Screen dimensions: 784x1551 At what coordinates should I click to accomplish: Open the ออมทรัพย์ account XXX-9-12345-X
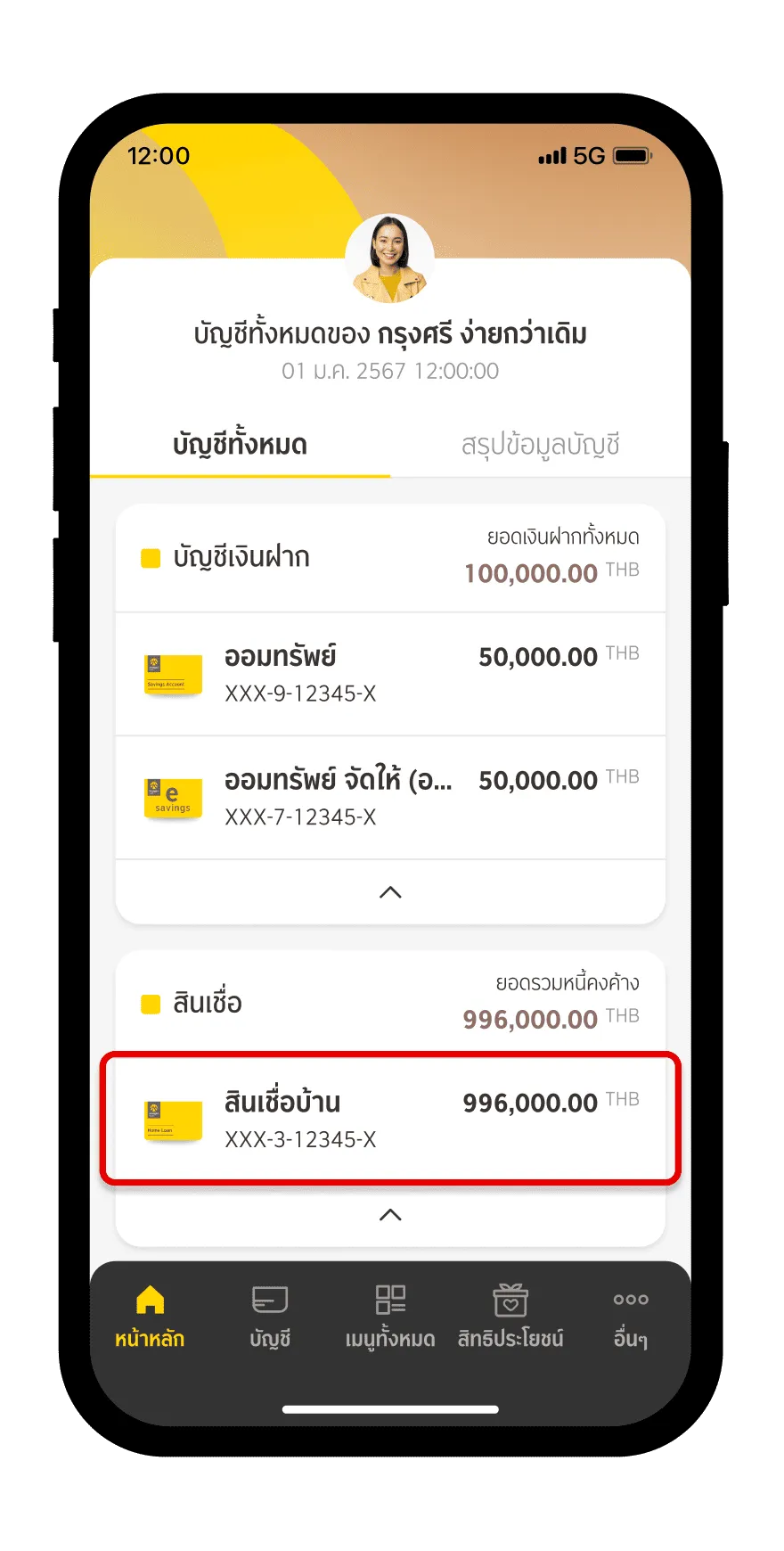click(390, 674)
